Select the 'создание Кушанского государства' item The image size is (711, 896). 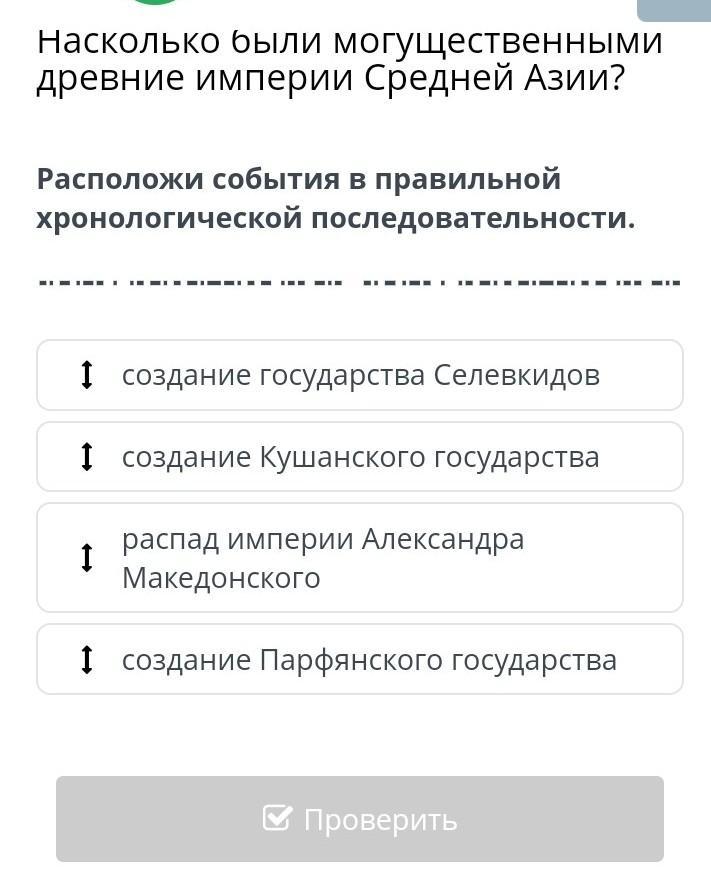360,457
